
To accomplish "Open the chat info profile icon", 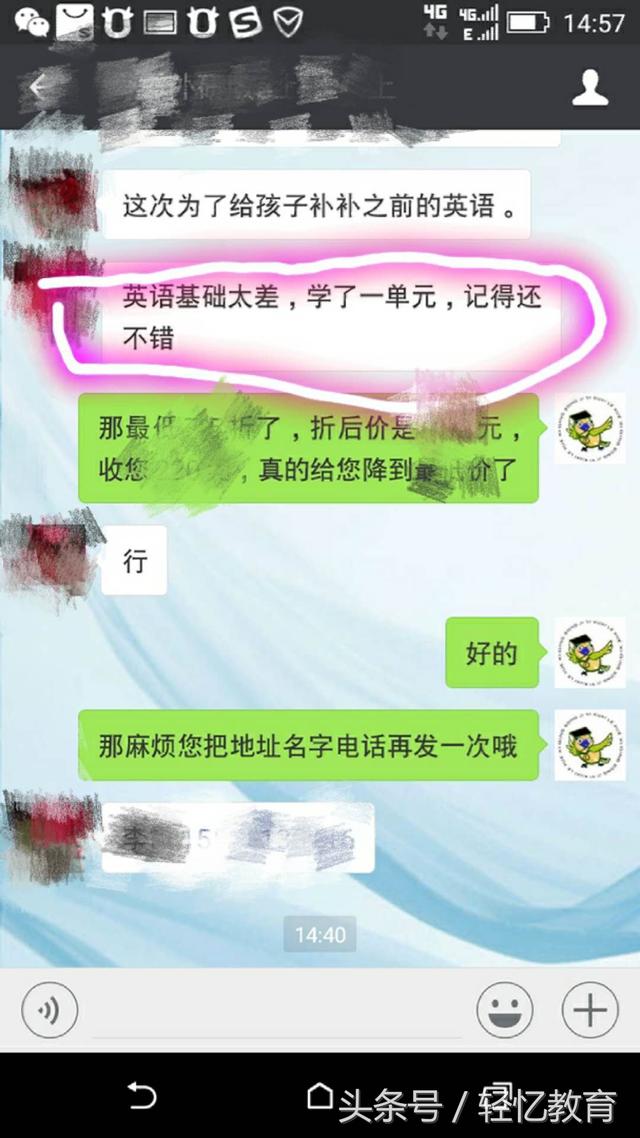I will pyautogui.click(x=590, y=88).
